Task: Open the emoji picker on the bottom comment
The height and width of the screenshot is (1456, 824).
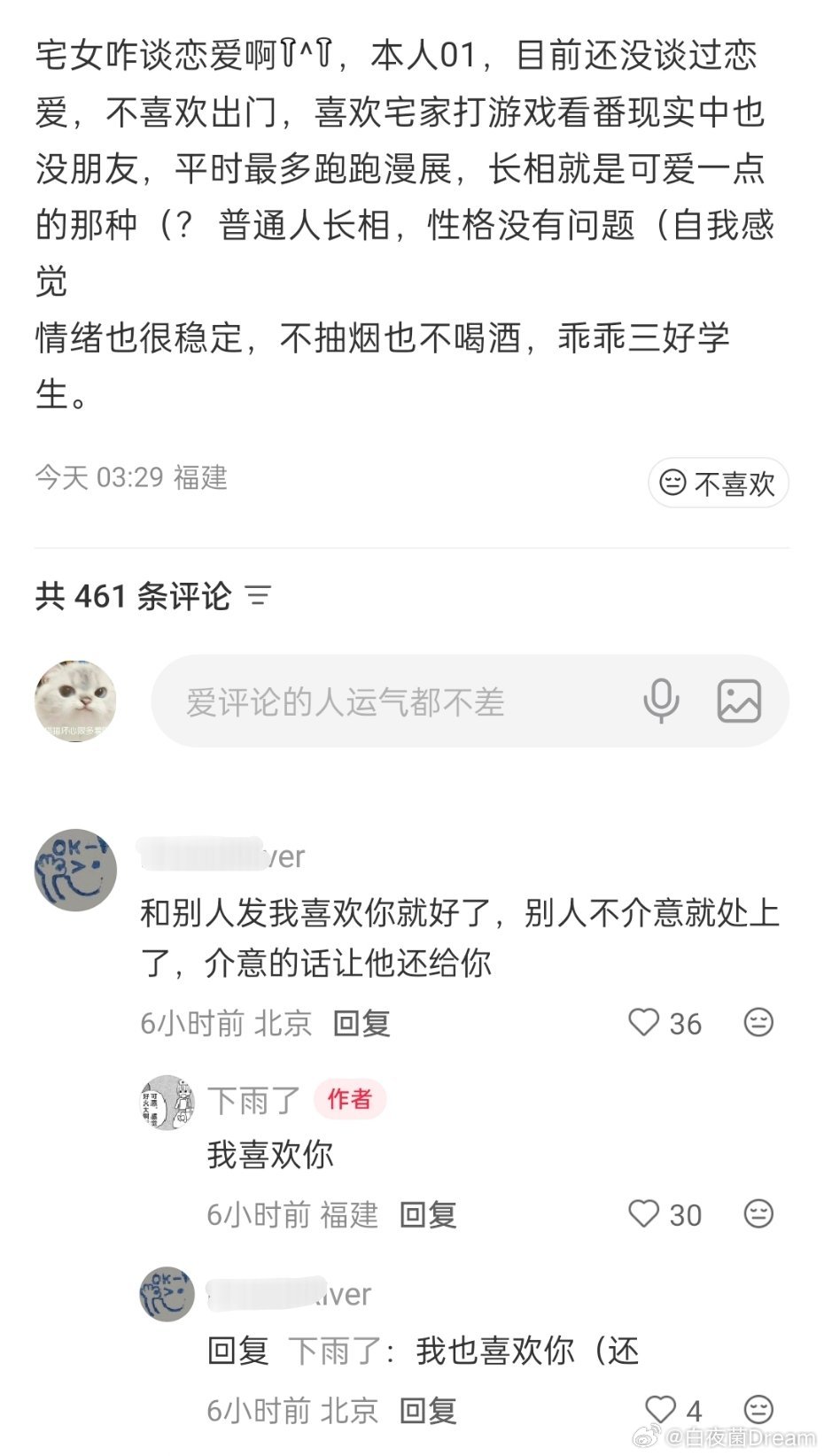Action: coord(759,1407)
